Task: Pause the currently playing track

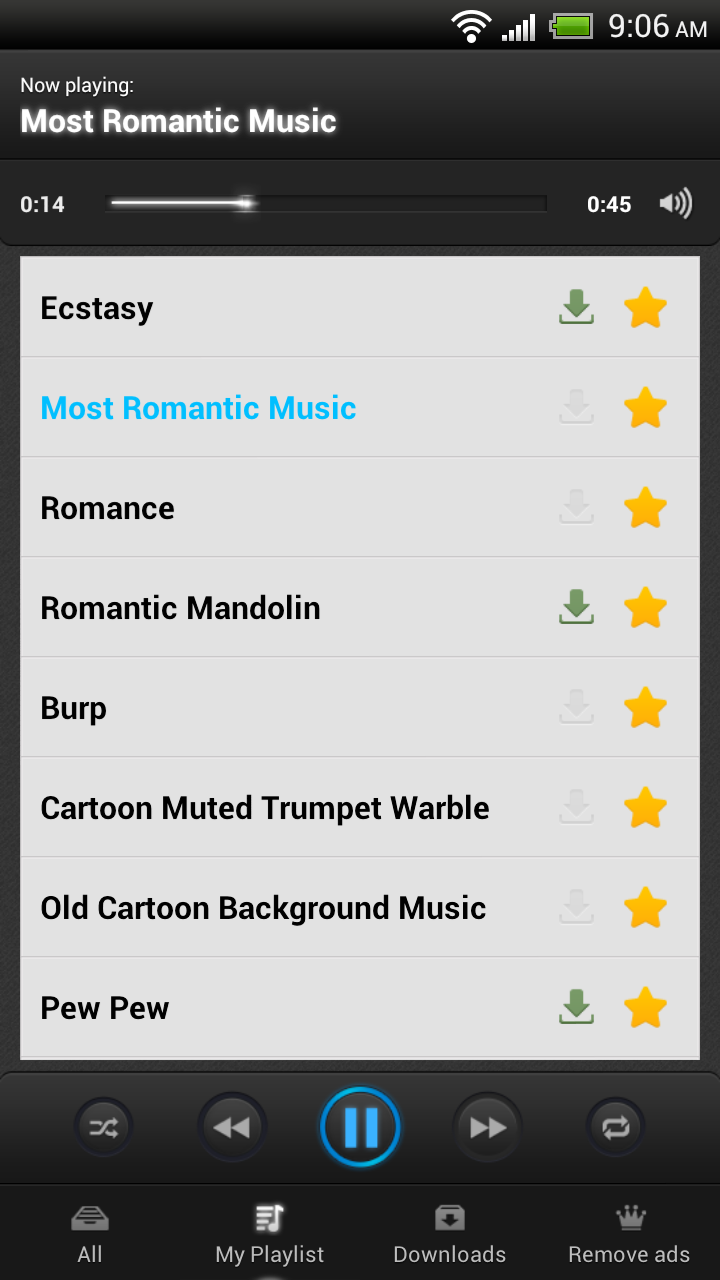Action: 360,1126
